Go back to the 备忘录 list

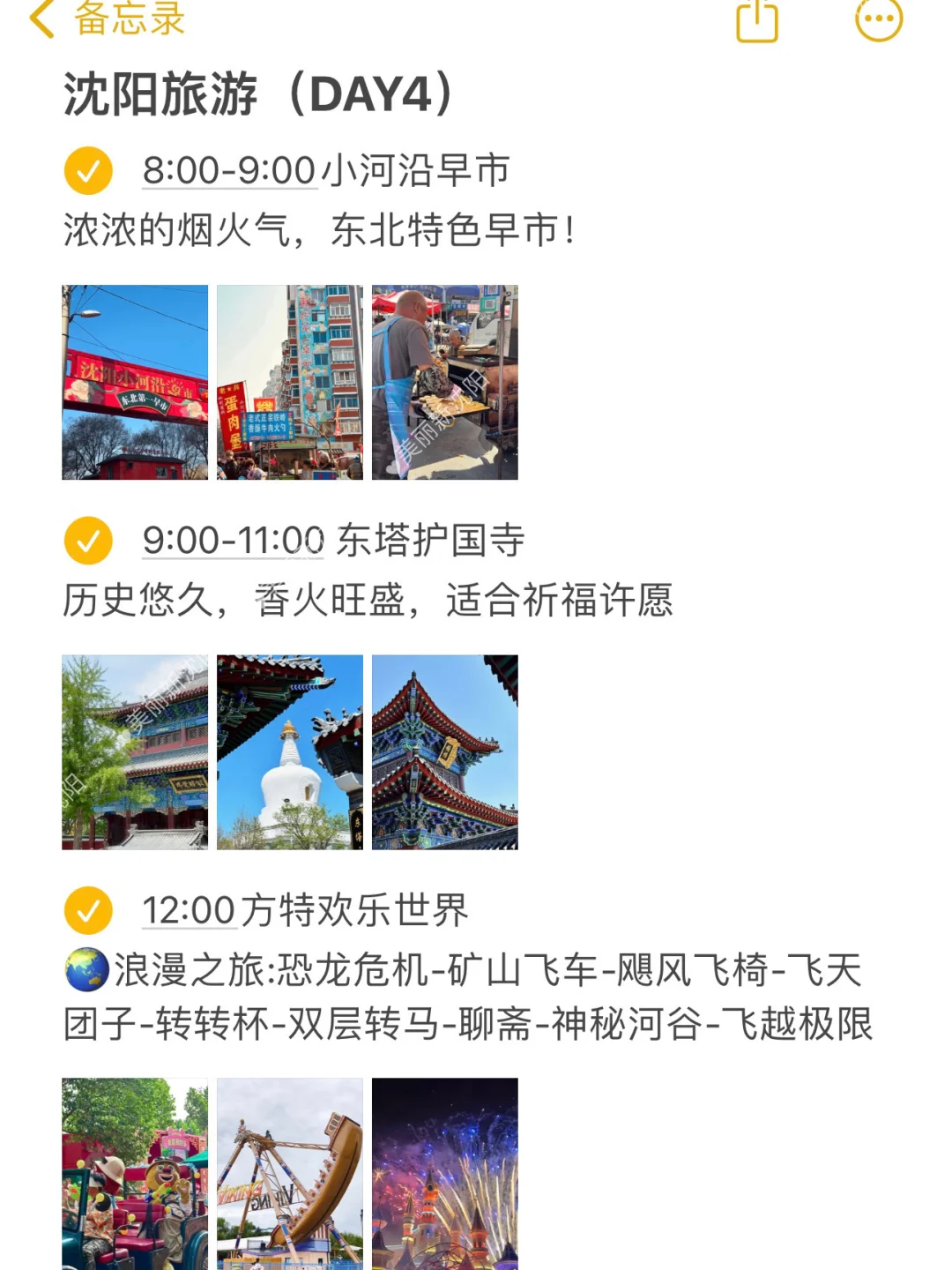106,18
